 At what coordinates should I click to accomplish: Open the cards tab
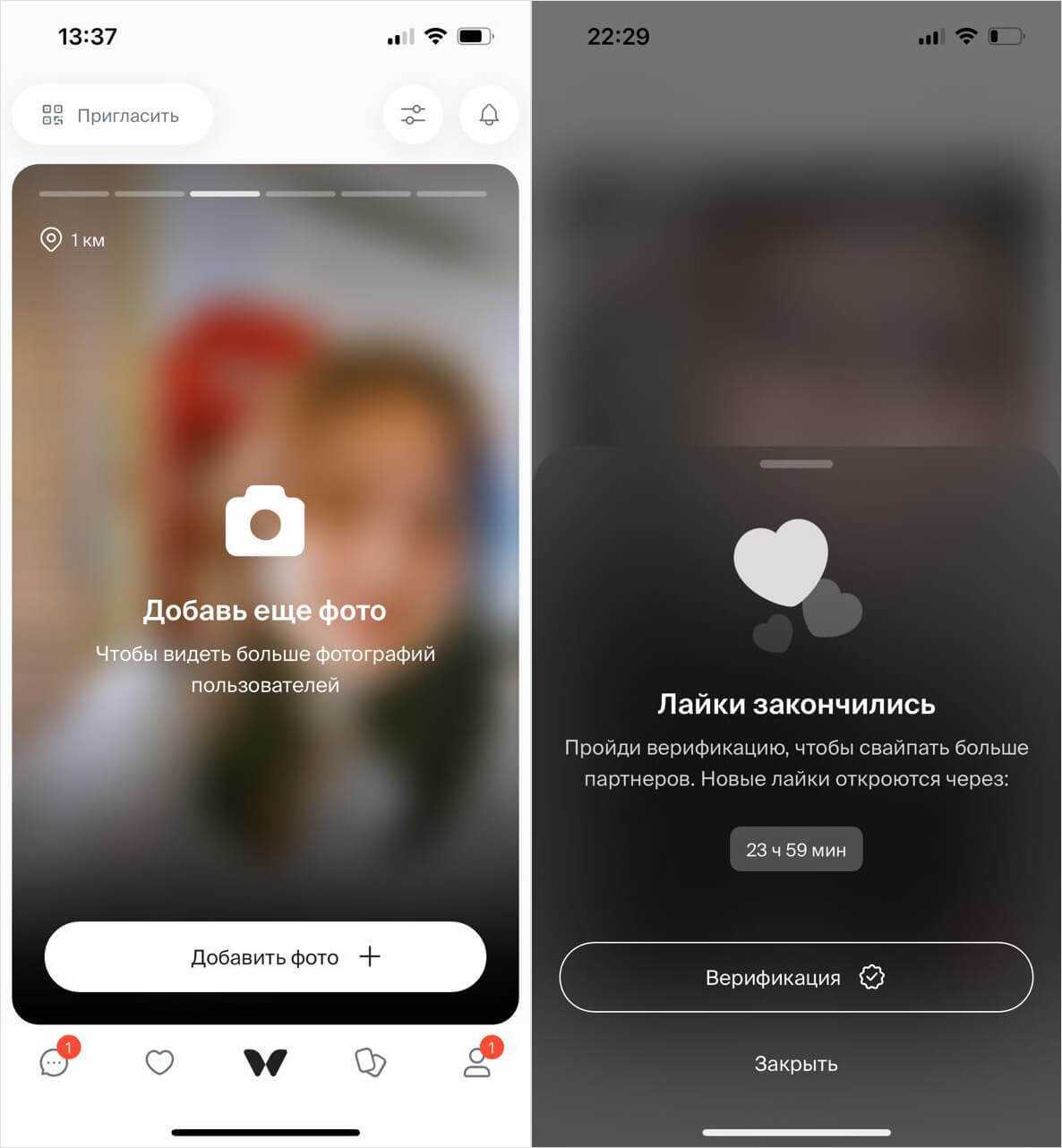(370, 1063)
